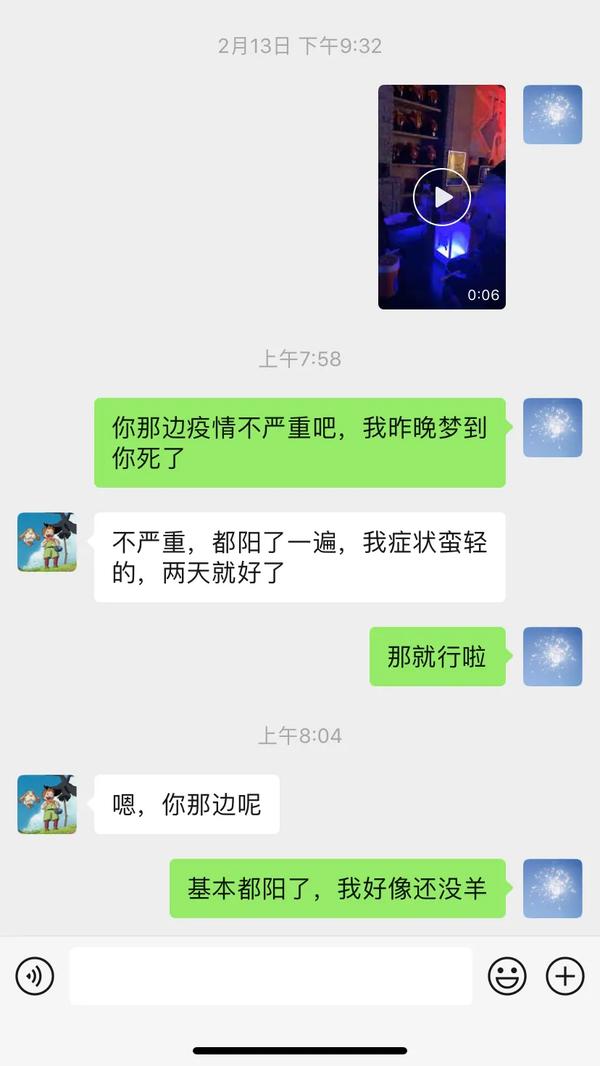Open the emoji sticker panel
This screenshot has height=1066, width=600.
coord(507,976)
